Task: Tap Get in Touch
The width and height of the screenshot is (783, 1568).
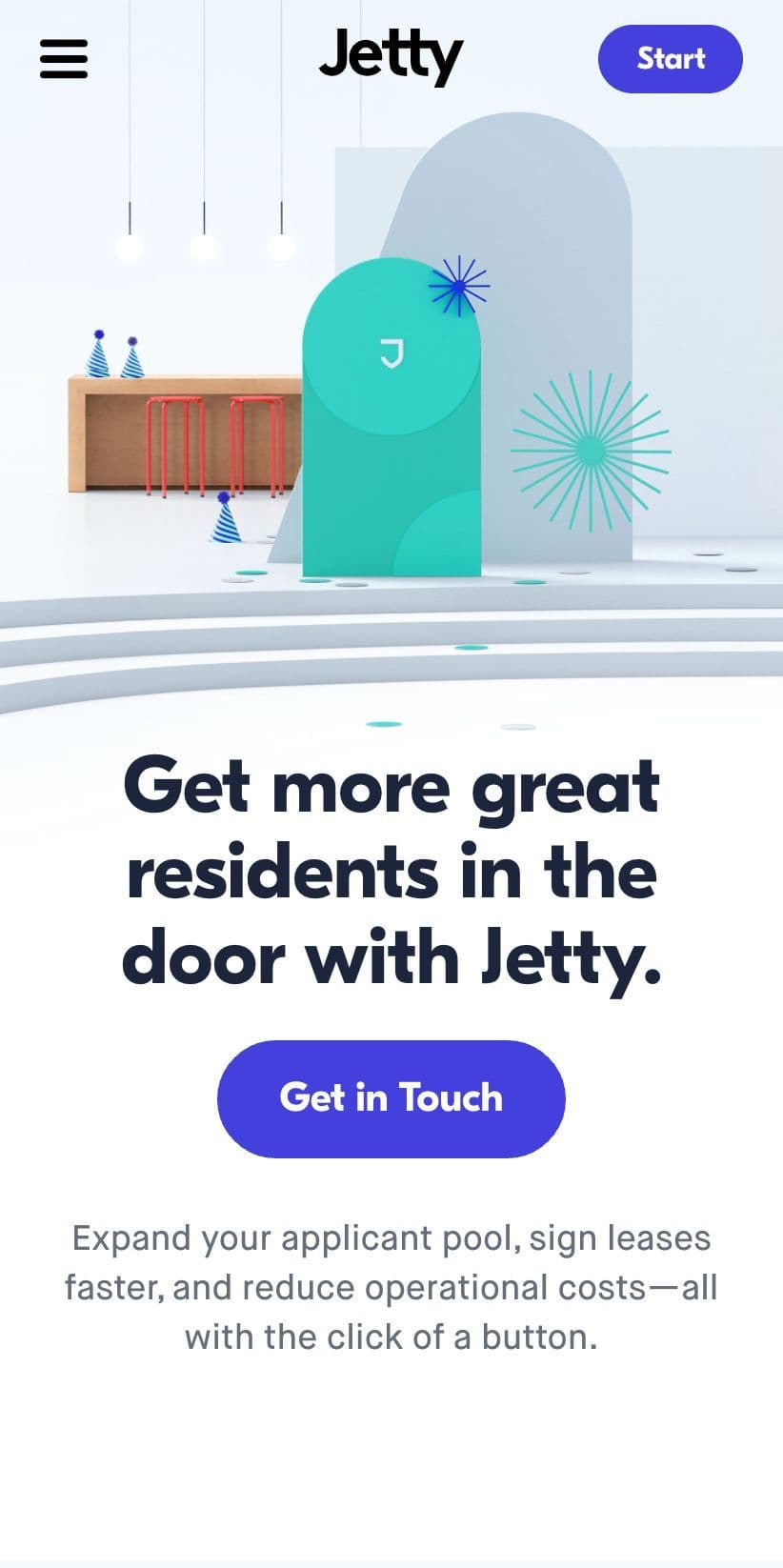Action: (x=391, y=1098)
